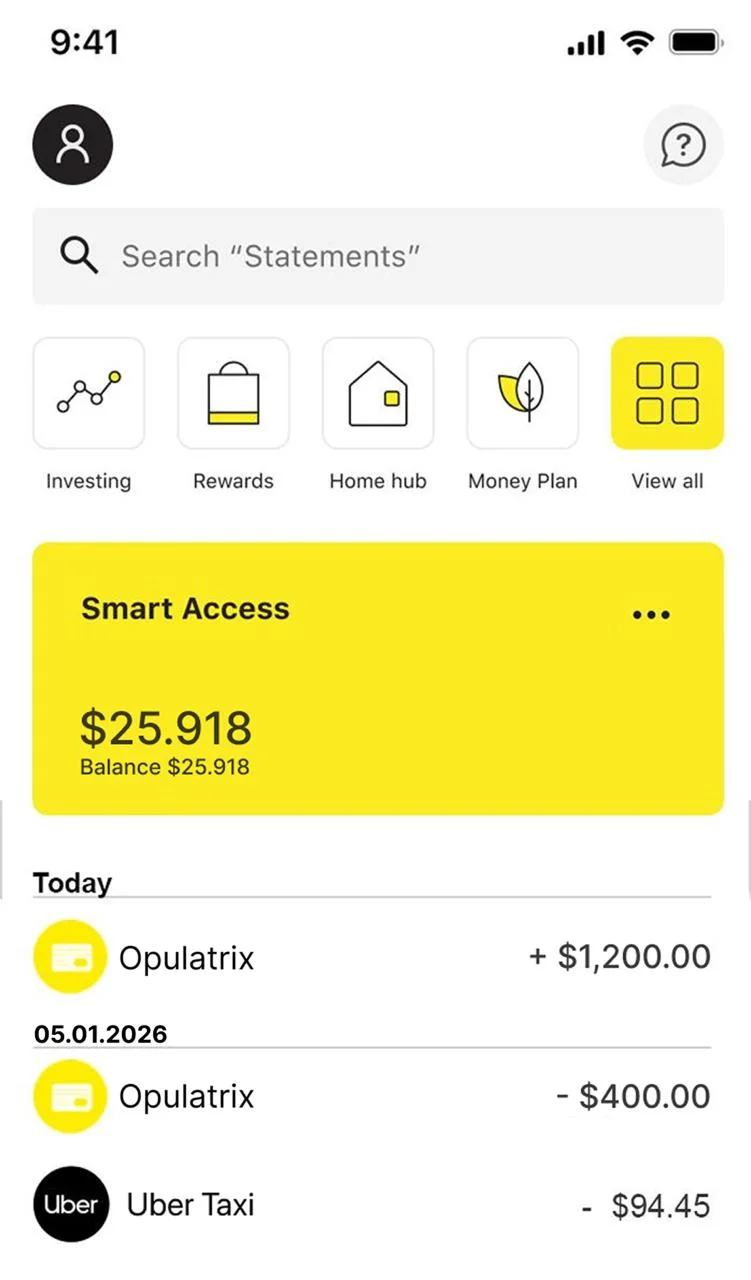Open the Uber Taxi transaction
Viewport: 751px width, 1280px height.
pyautogui.click(x=372, y=1204)
